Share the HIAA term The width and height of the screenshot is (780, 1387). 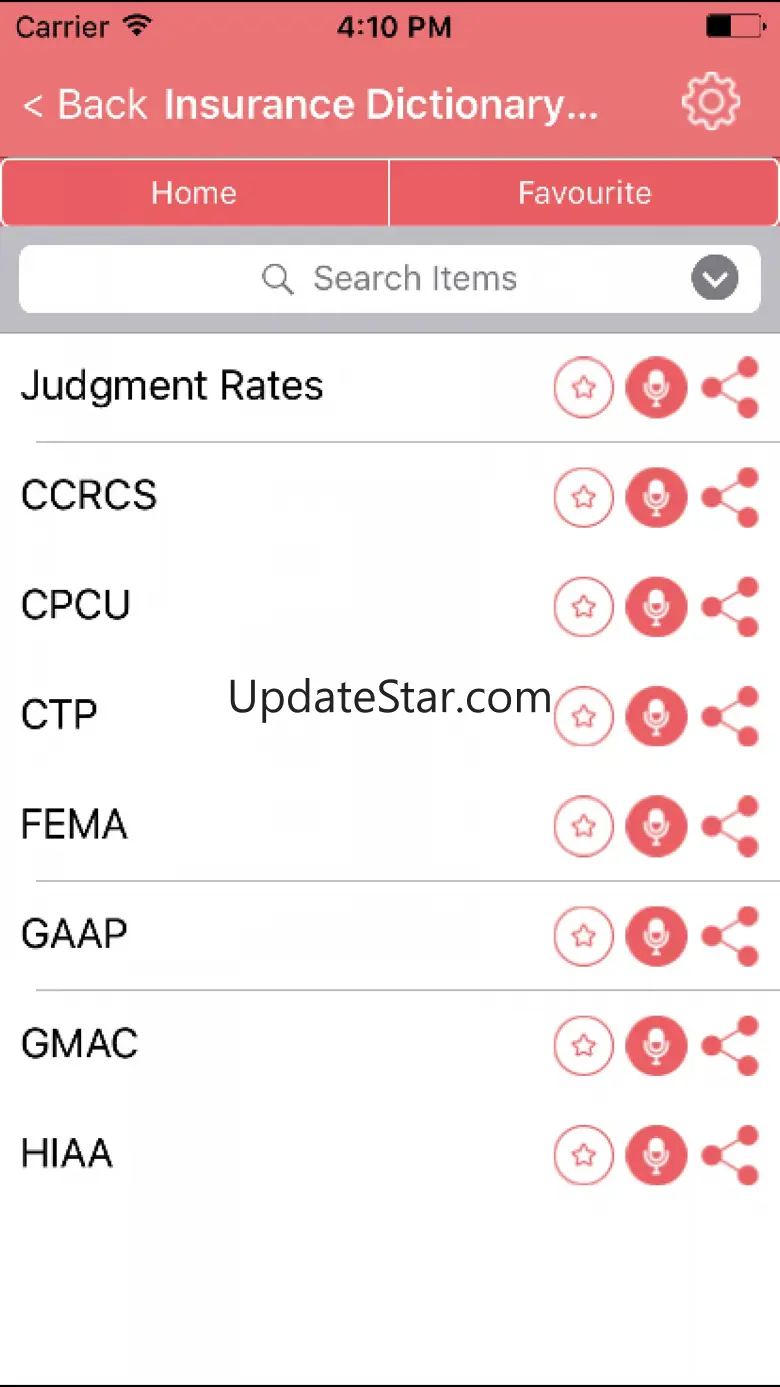pos(731,1156)
